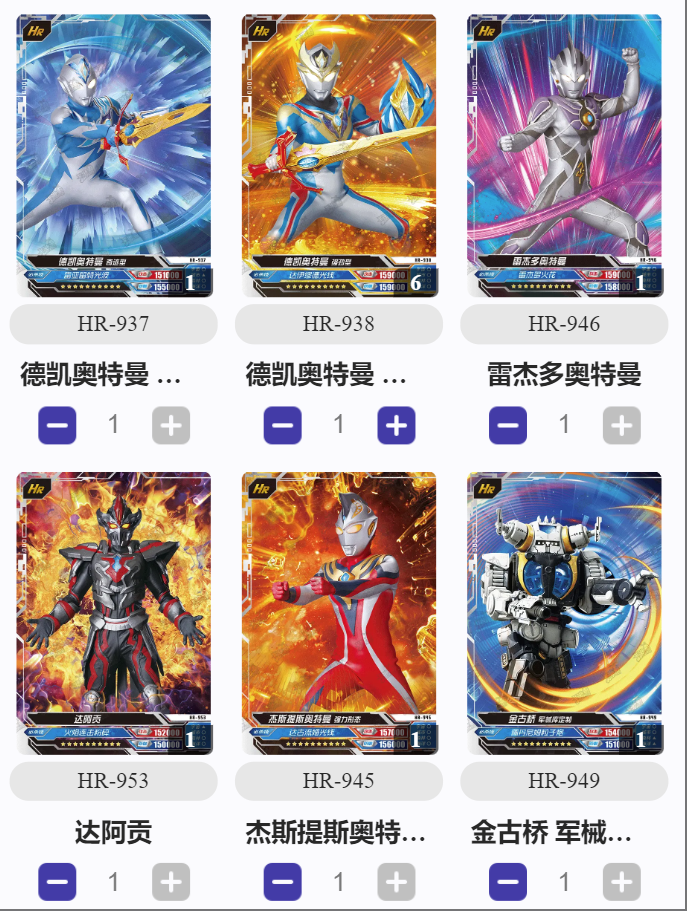
Task: View the 杰斯提斯奥特曼 HR-945 card
Action: [339, 612]
